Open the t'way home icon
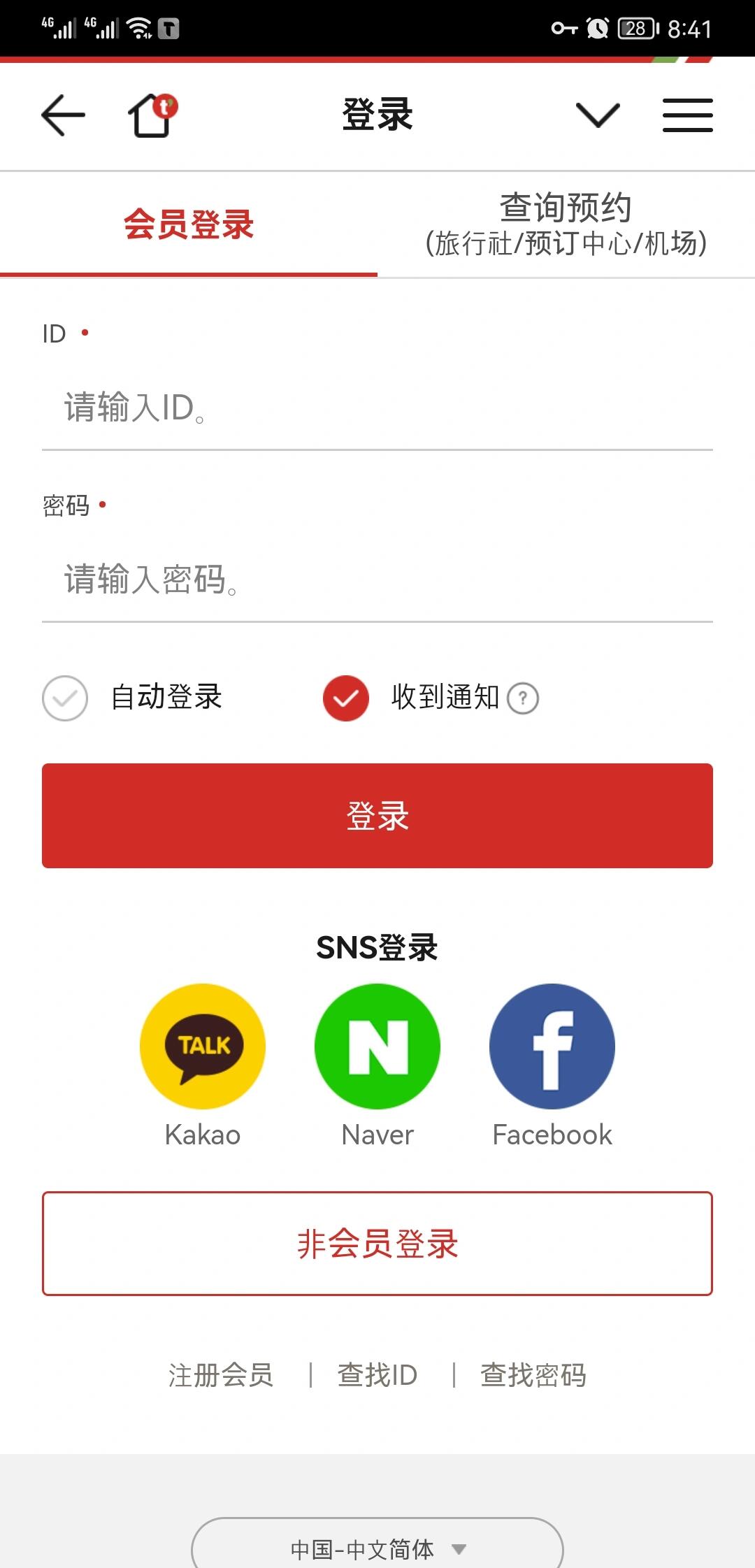The height and width of the screenshot is (1568, 755). [153, 115]
